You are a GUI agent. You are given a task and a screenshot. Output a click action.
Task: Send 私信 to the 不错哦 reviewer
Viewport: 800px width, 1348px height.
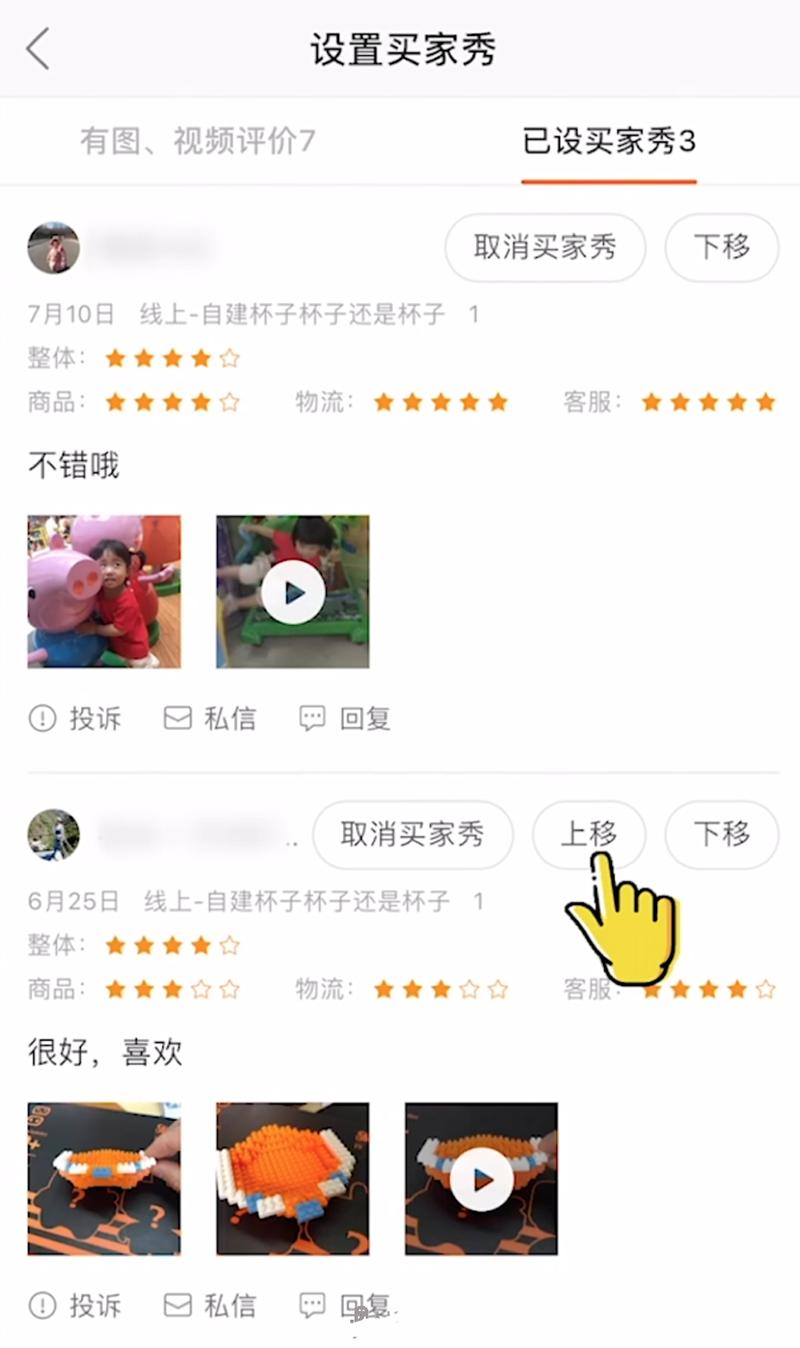click(209, 718)
